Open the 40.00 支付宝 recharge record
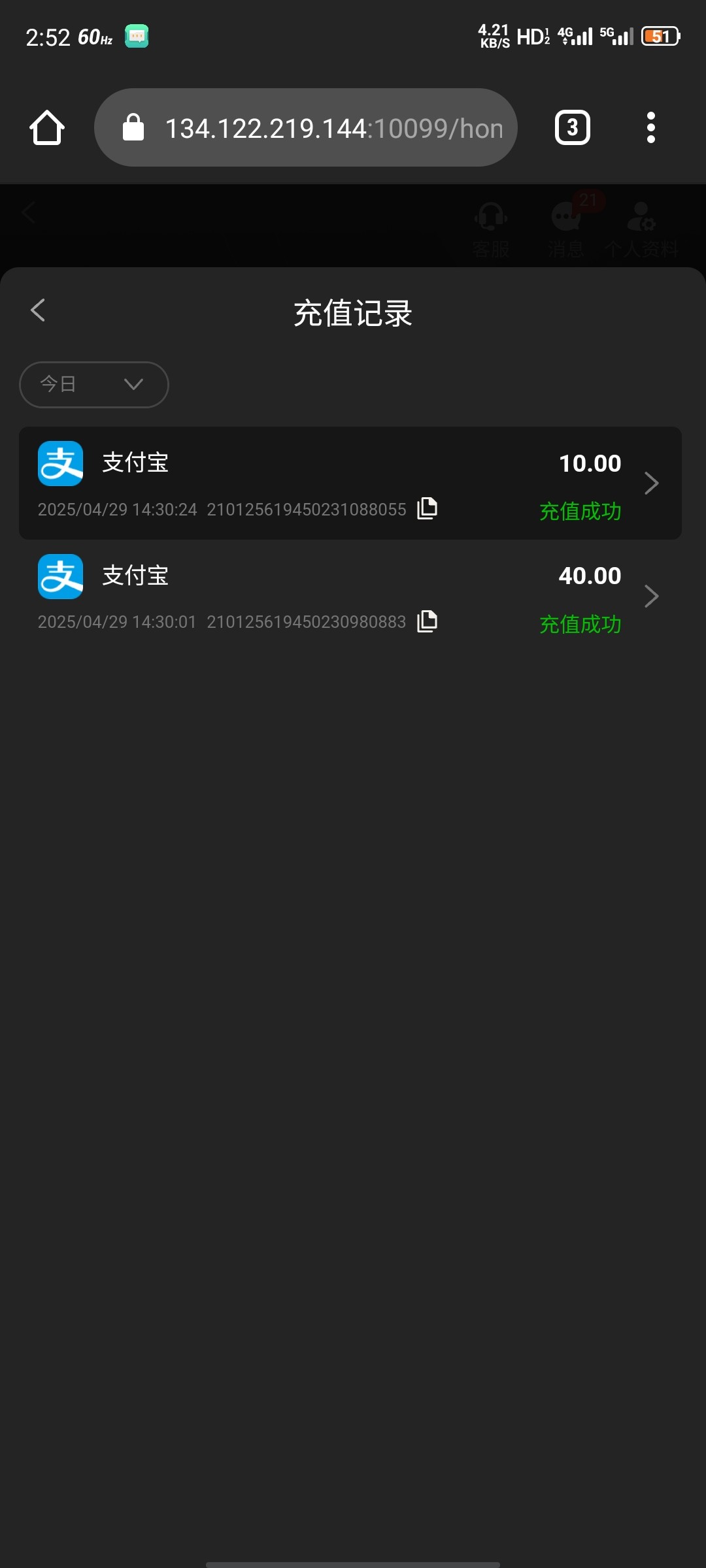Image resolution: width=706 pixels, height=1568 pixels. tap(350, 596)
